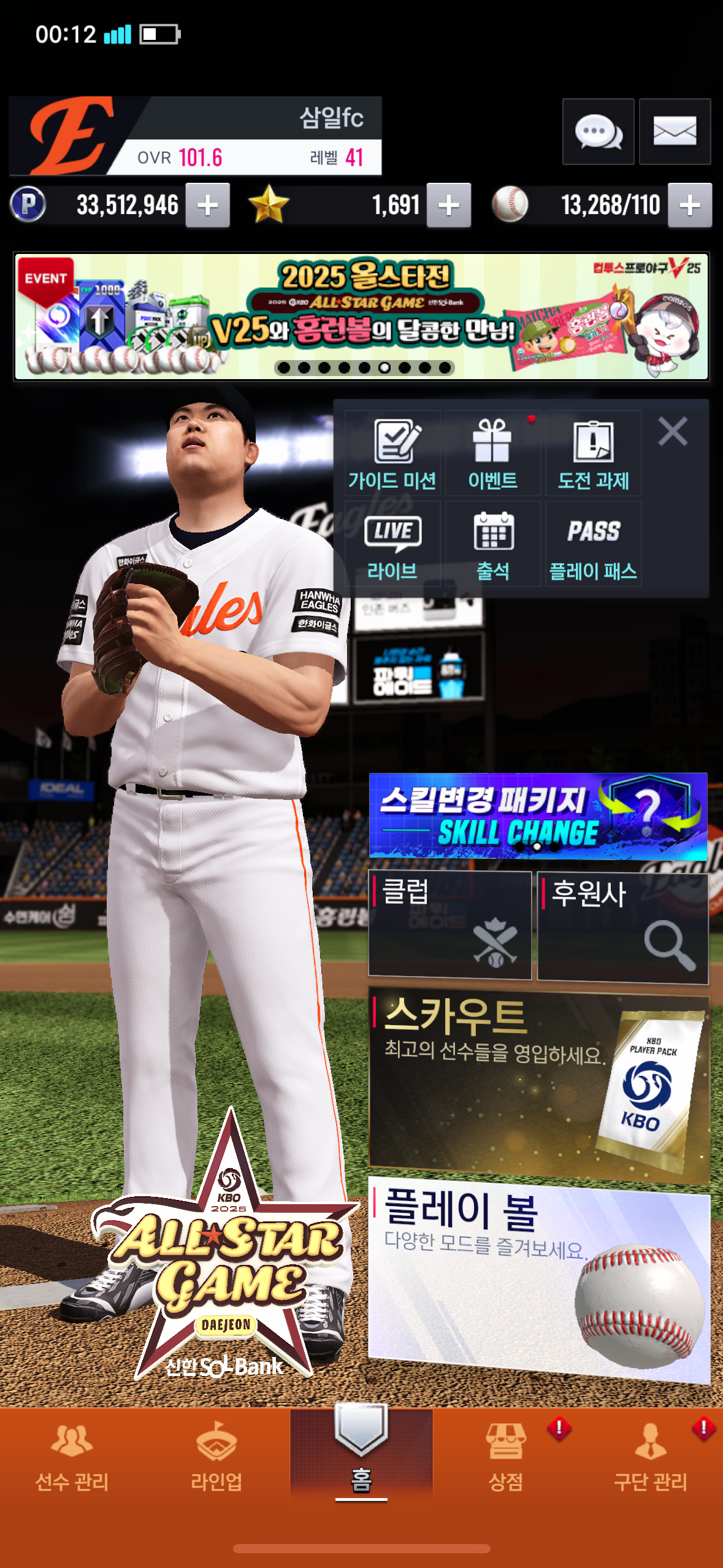Open the 라이브 menu
The image size is (723, 1568).
click(x=392, y=545)
